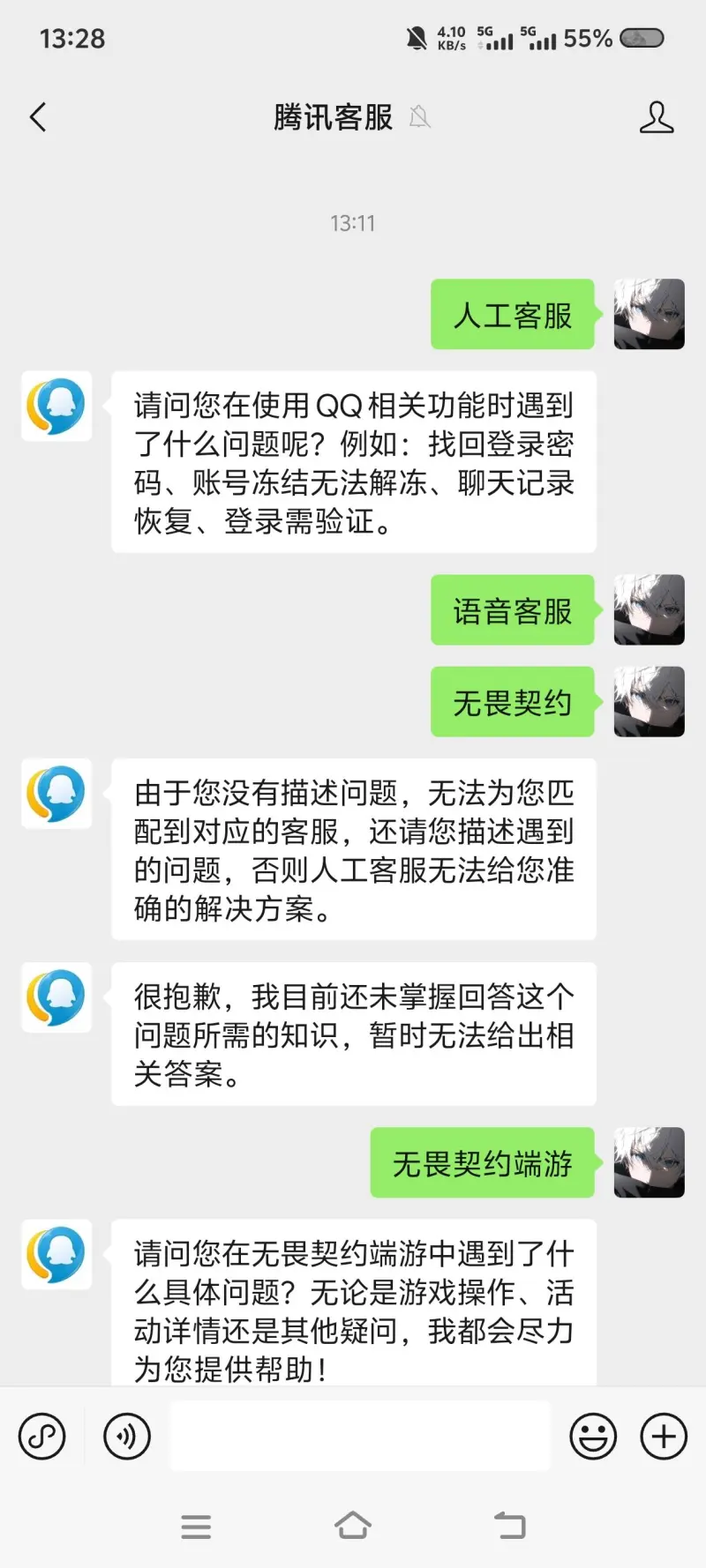The width and height of the screenshot is (706, 1568).
Task: Tap the message text input field
Action: (x=359, y=1437)
